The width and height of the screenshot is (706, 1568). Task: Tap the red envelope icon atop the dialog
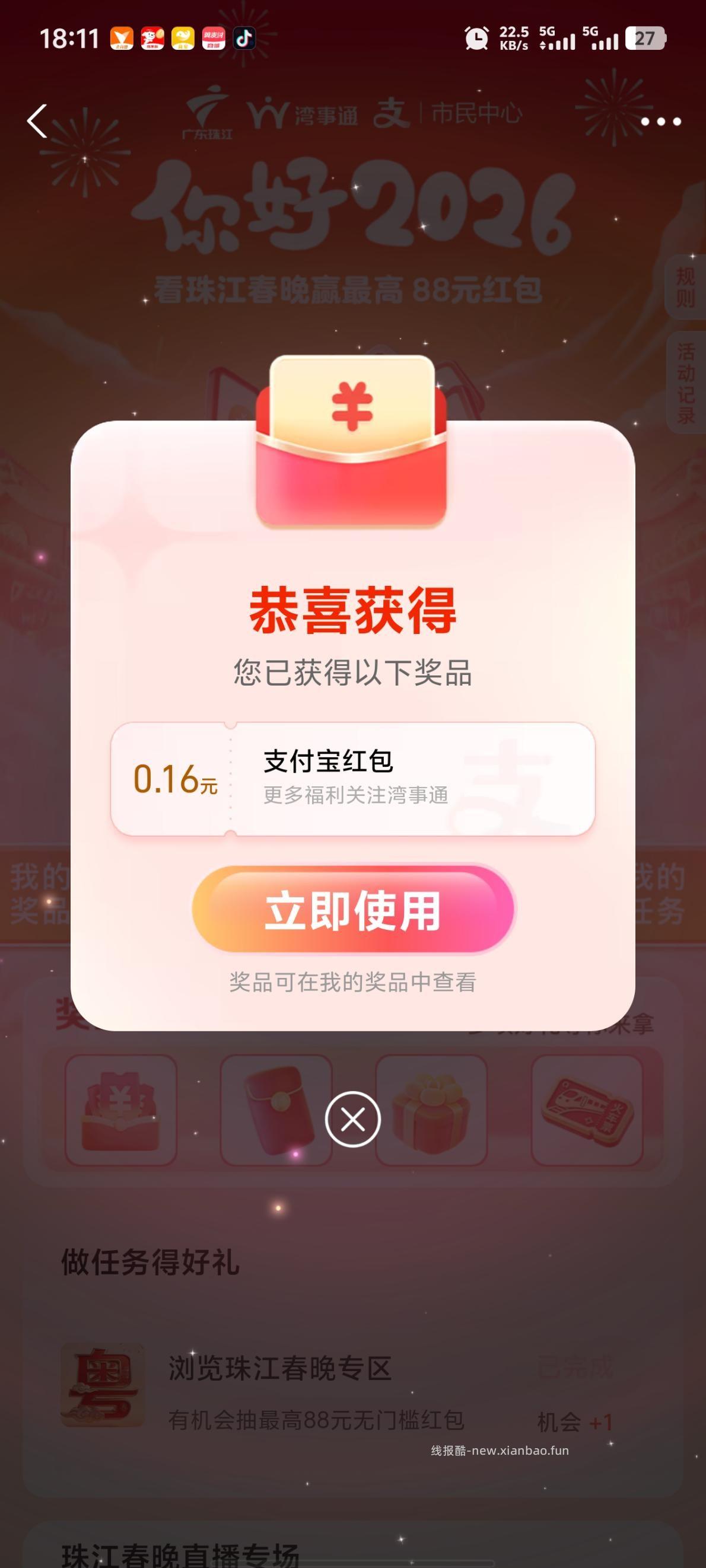(x=352, y=438)
